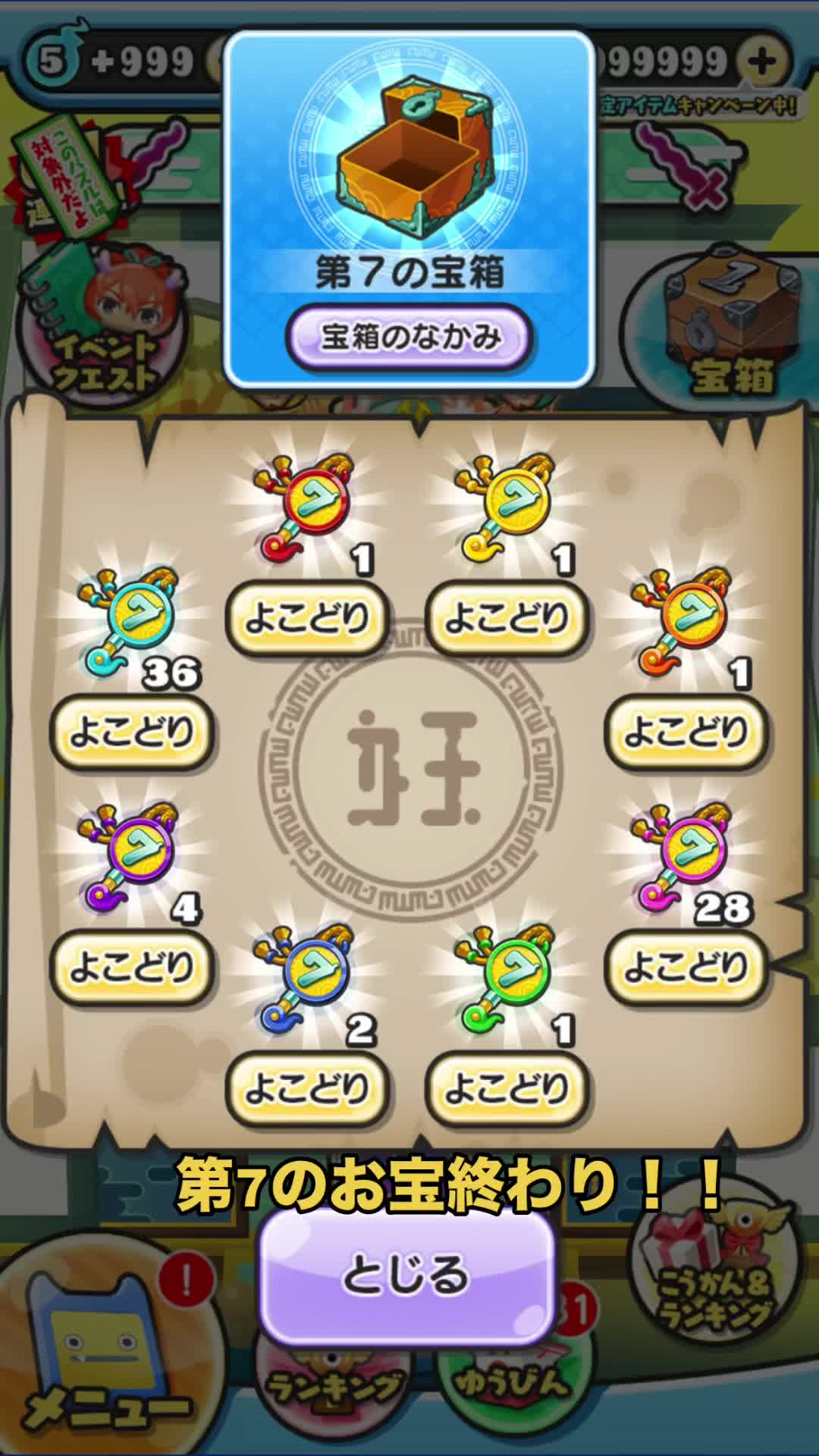Image resolution: width=819 pixels, height=1456 pixels.
Task: Tap the 宝箱のなかみ button
Action: 409,337
